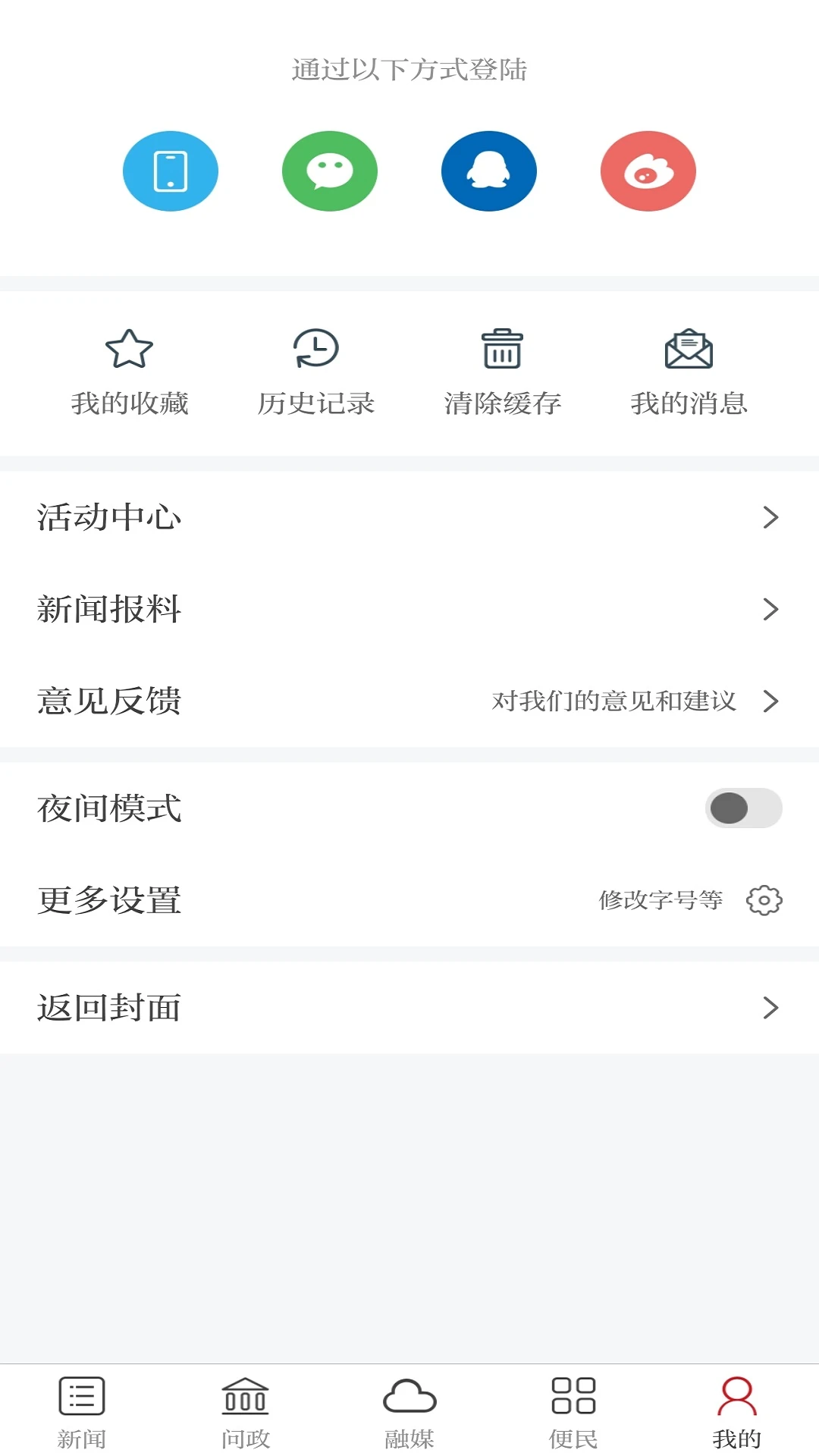This screenshot has height=1456, width=819.
Task: Log in with QQ
Action: click(x=488, y=171)
